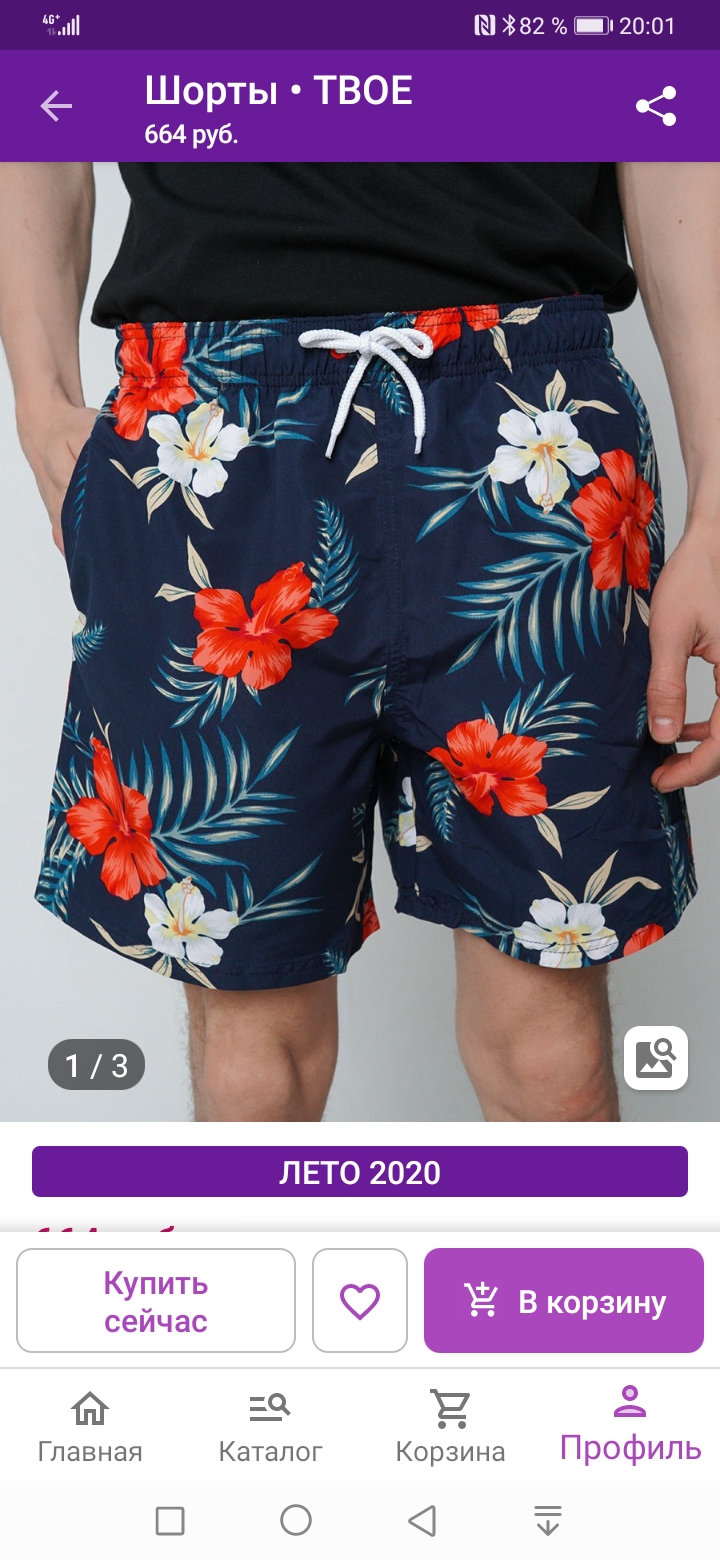This screenshot has width=720, height=1560.
Task: Open the Каталог tab
Action: point(270,1427)
